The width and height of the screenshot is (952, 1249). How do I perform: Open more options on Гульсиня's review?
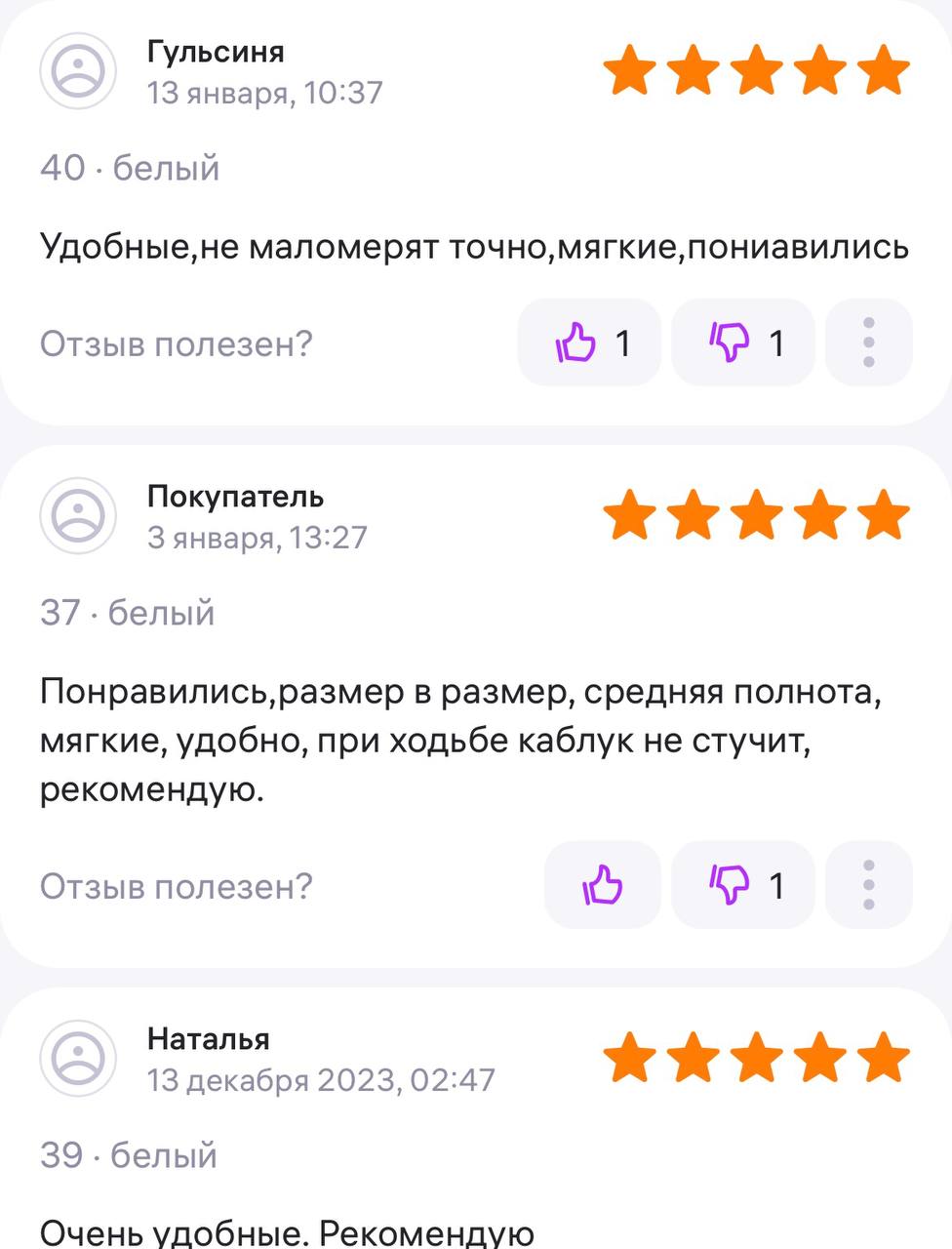click(868, 343)
